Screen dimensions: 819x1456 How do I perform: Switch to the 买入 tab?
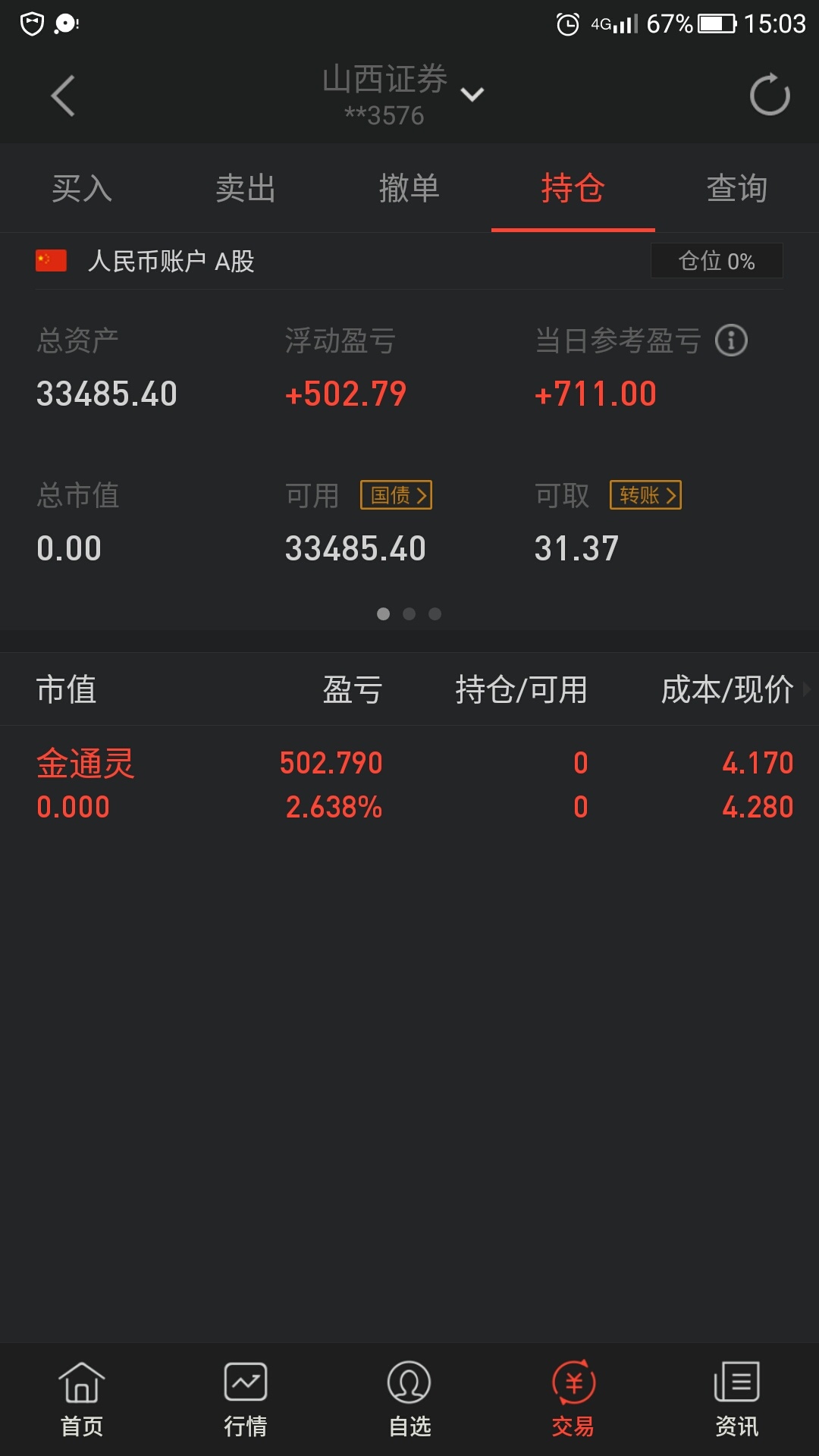[82, 188]
